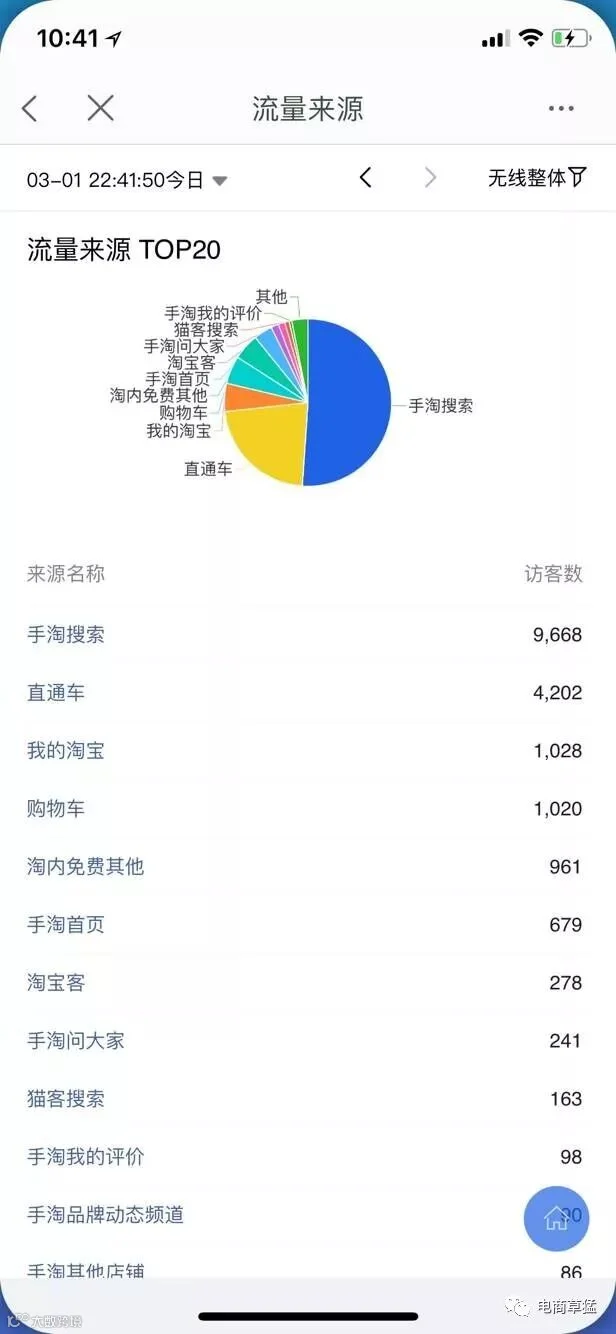Viewport: 616px width, 1334px height.
Task: Open the 手淘搜索 source row
Action: pos(308,635)
